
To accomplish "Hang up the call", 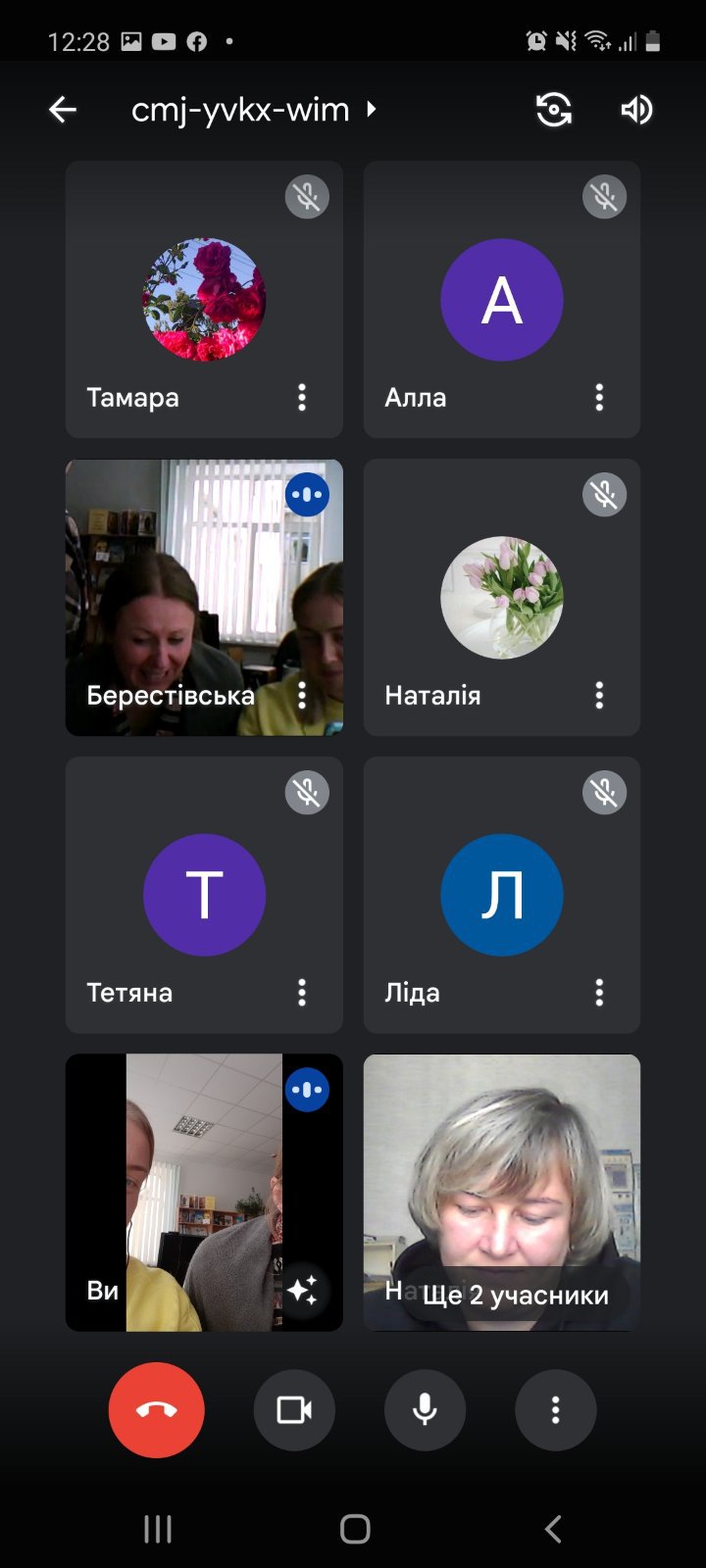I will [x=157, y=1410].
